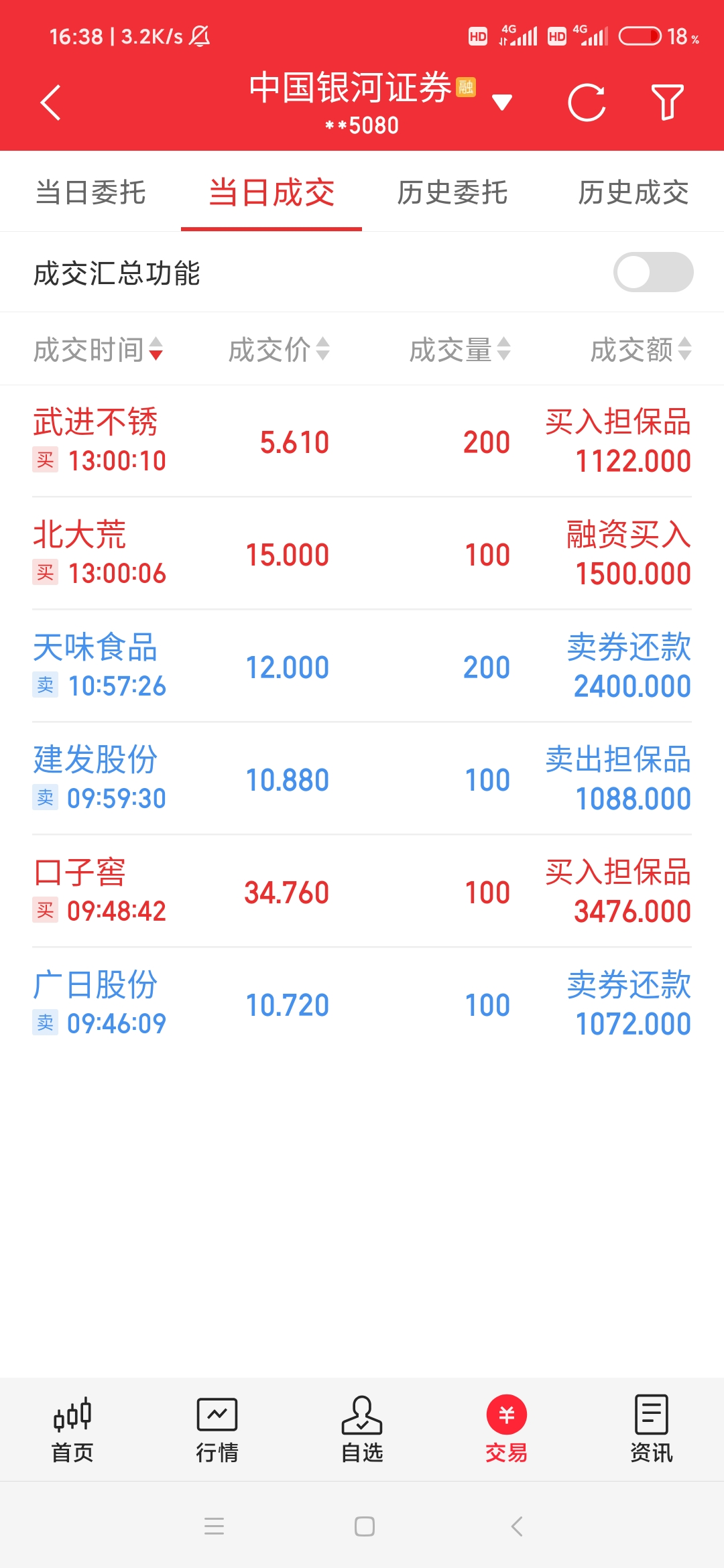Viewport: 724px width, 1568px height.
Task: Switch to the 历史委托 tab
Action: point(452,193)
